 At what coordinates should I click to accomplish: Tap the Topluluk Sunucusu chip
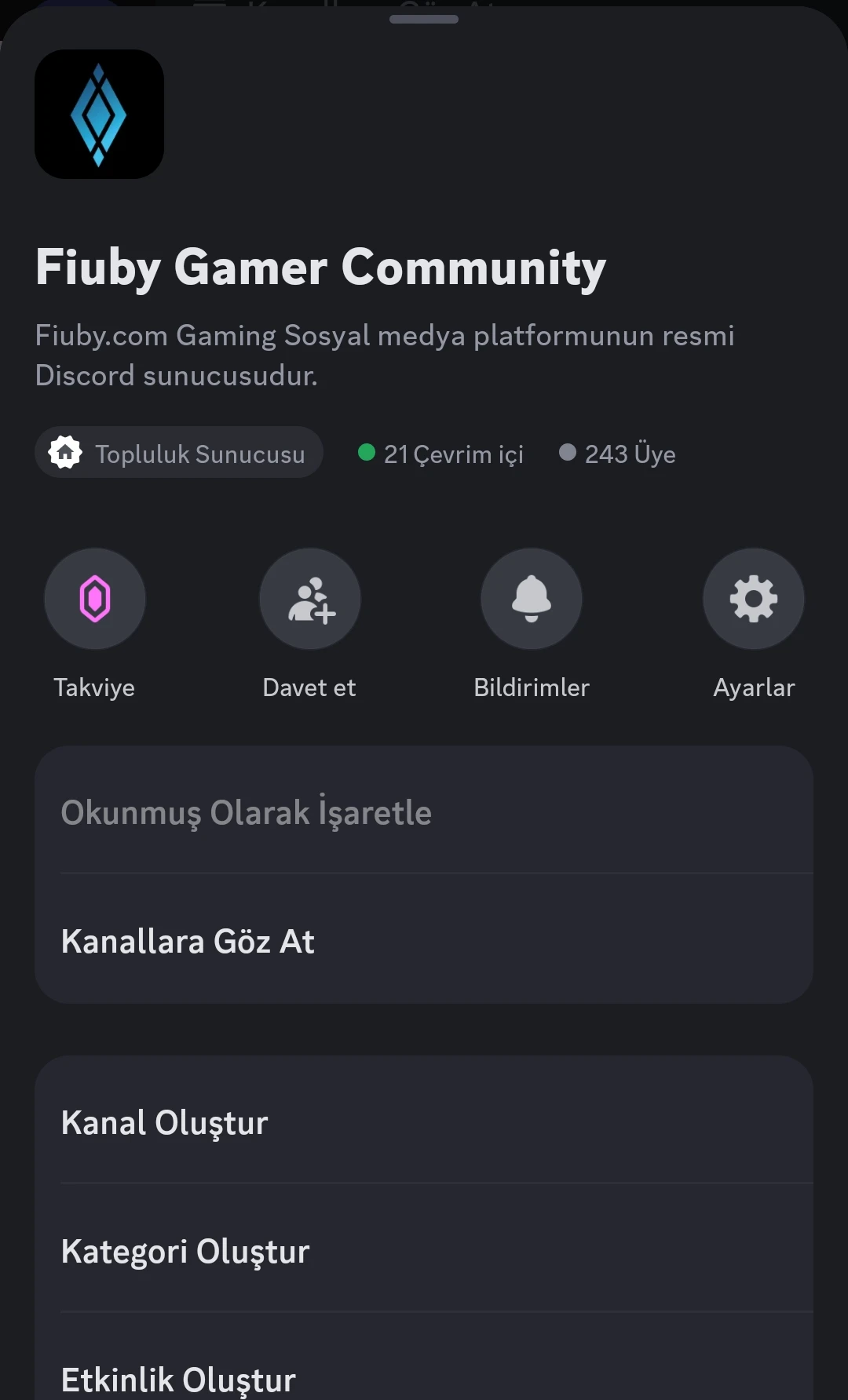tap(179, 453)
